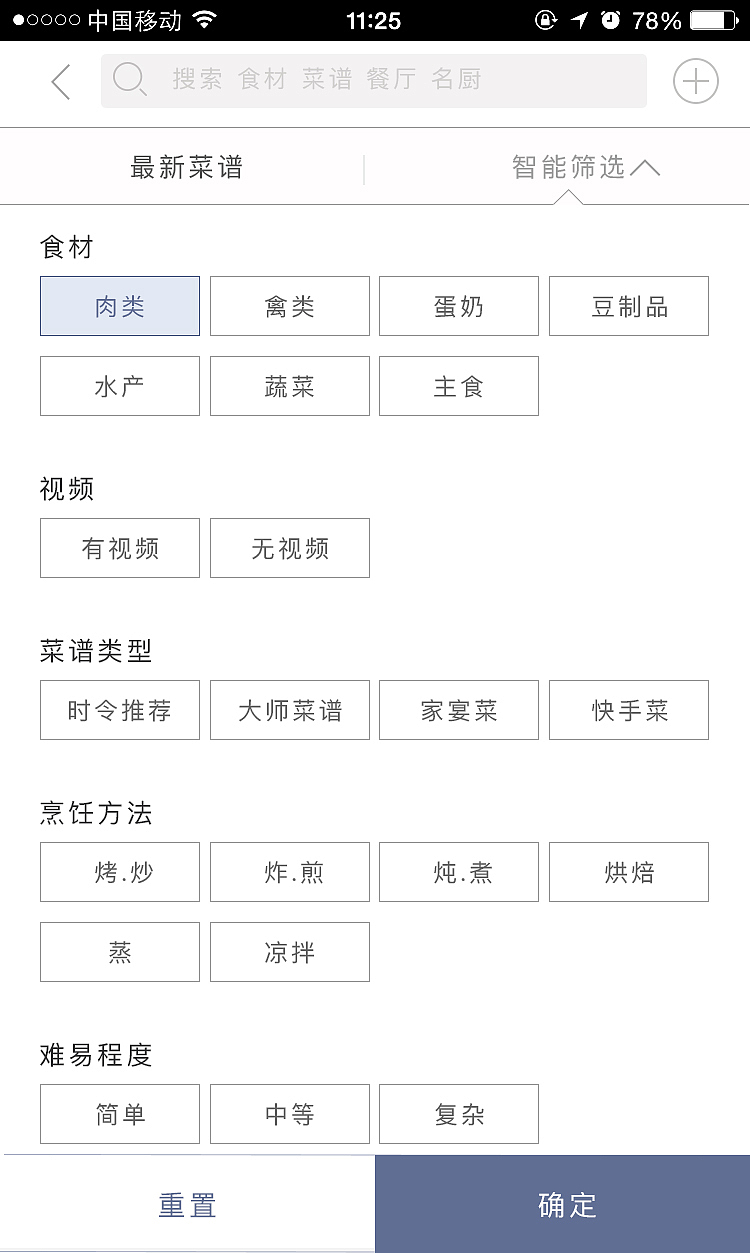
Task: Choose 无视频 under the video section
Action: pos(289,548)
